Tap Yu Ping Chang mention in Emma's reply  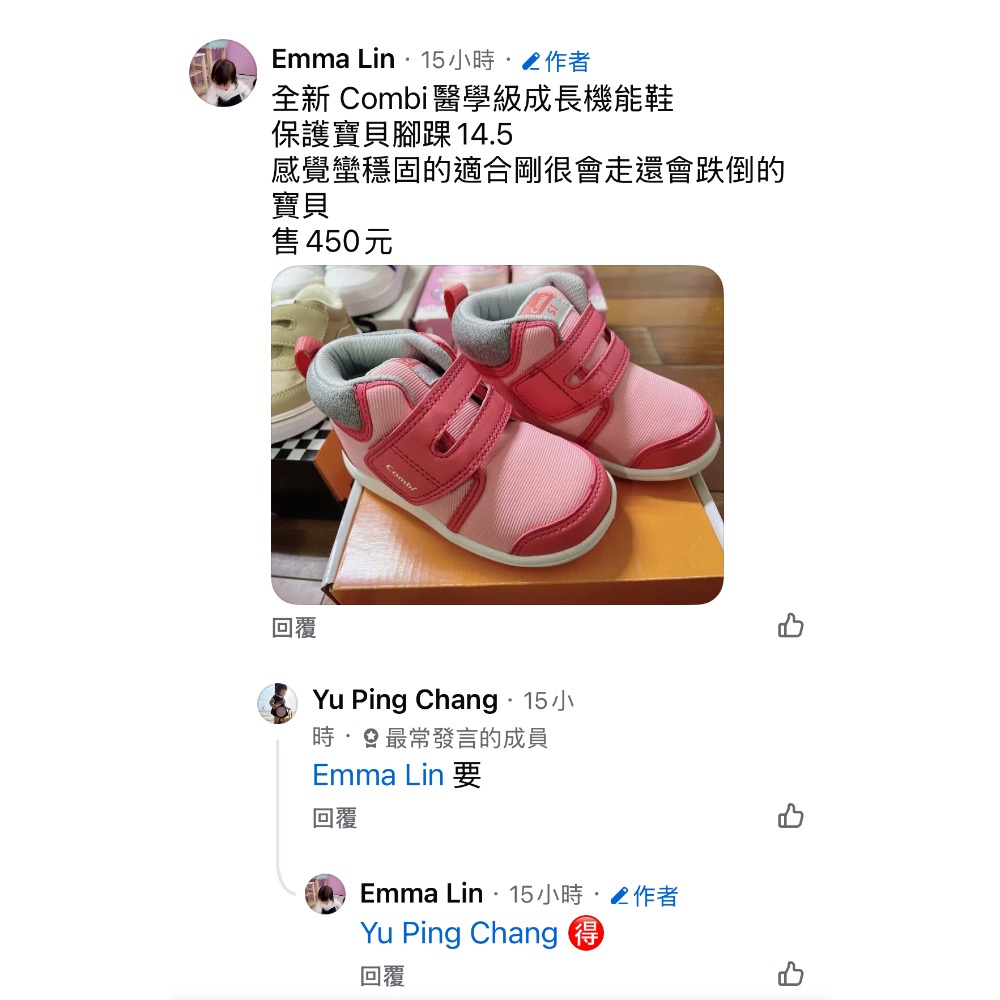pyautogui.click(x=459, y=933)
